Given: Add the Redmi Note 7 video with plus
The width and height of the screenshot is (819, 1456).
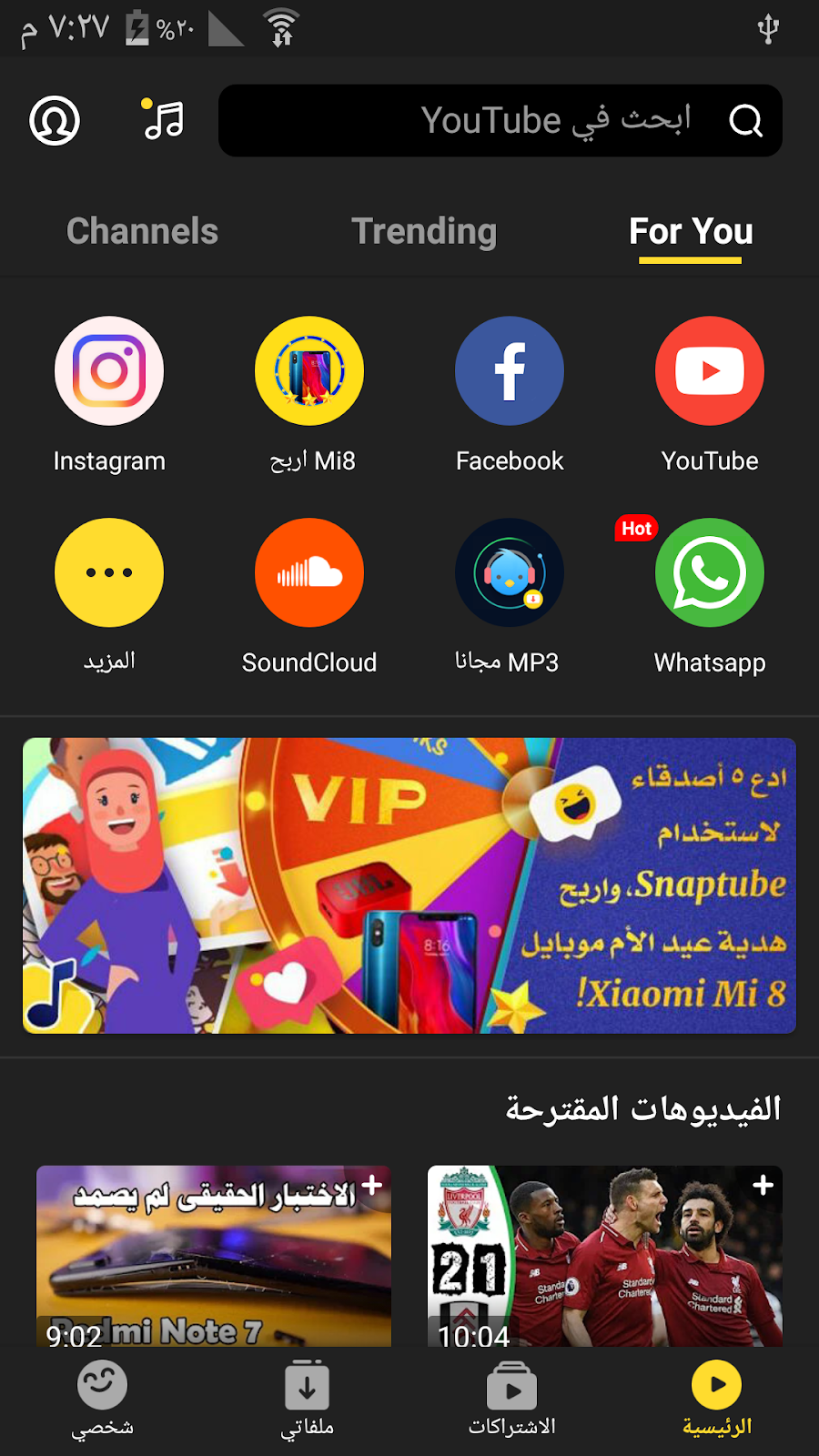Looking at the screenshot, I should tap(371, 1185).
